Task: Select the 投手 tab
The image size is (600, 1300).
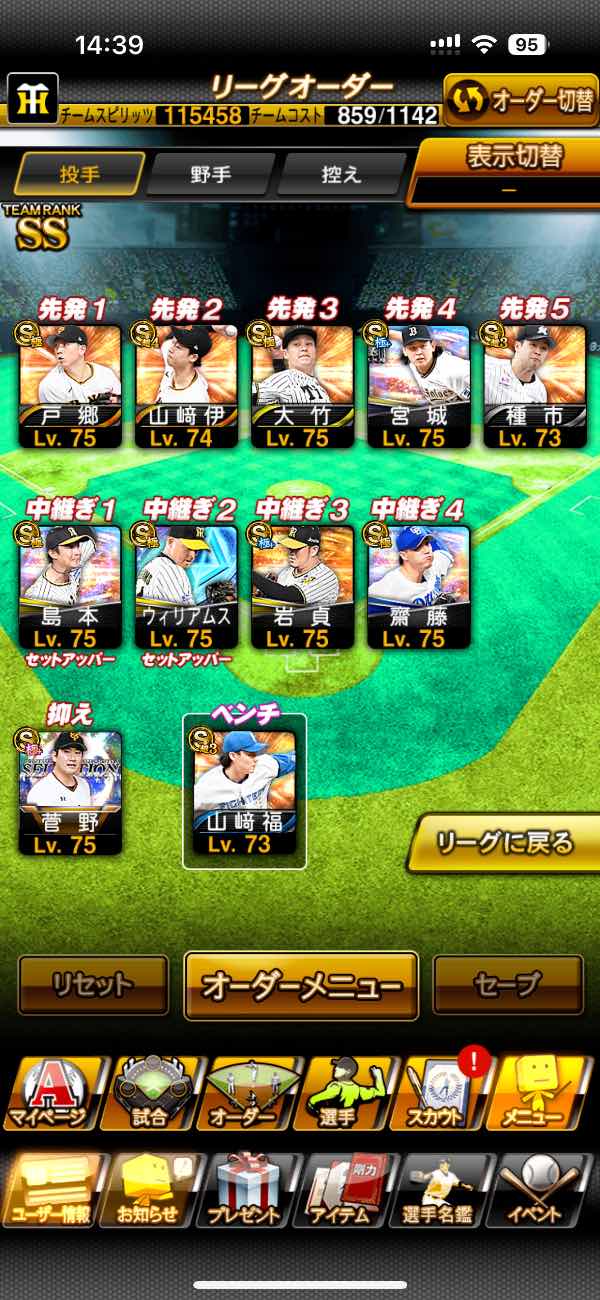Action: point(79,174)
